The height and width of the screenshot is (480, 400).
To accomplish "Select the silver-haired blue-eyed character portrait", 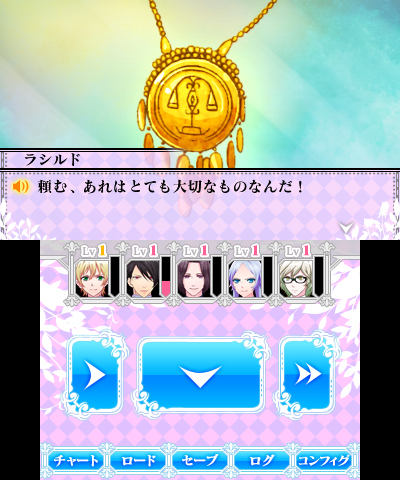I will (245, 279).
